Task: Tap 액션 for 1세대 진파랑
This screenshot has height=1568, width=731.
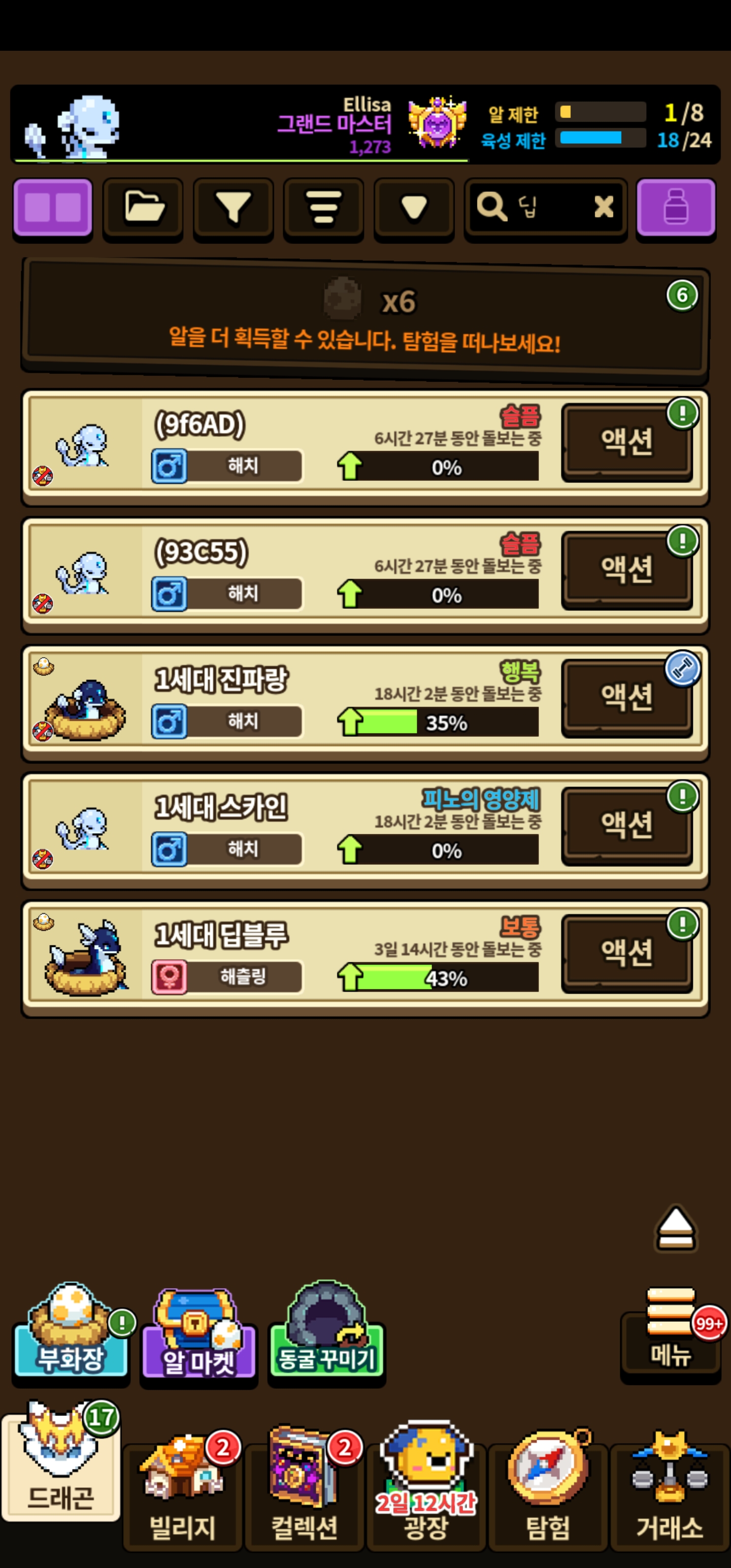Action: (626, 698)
